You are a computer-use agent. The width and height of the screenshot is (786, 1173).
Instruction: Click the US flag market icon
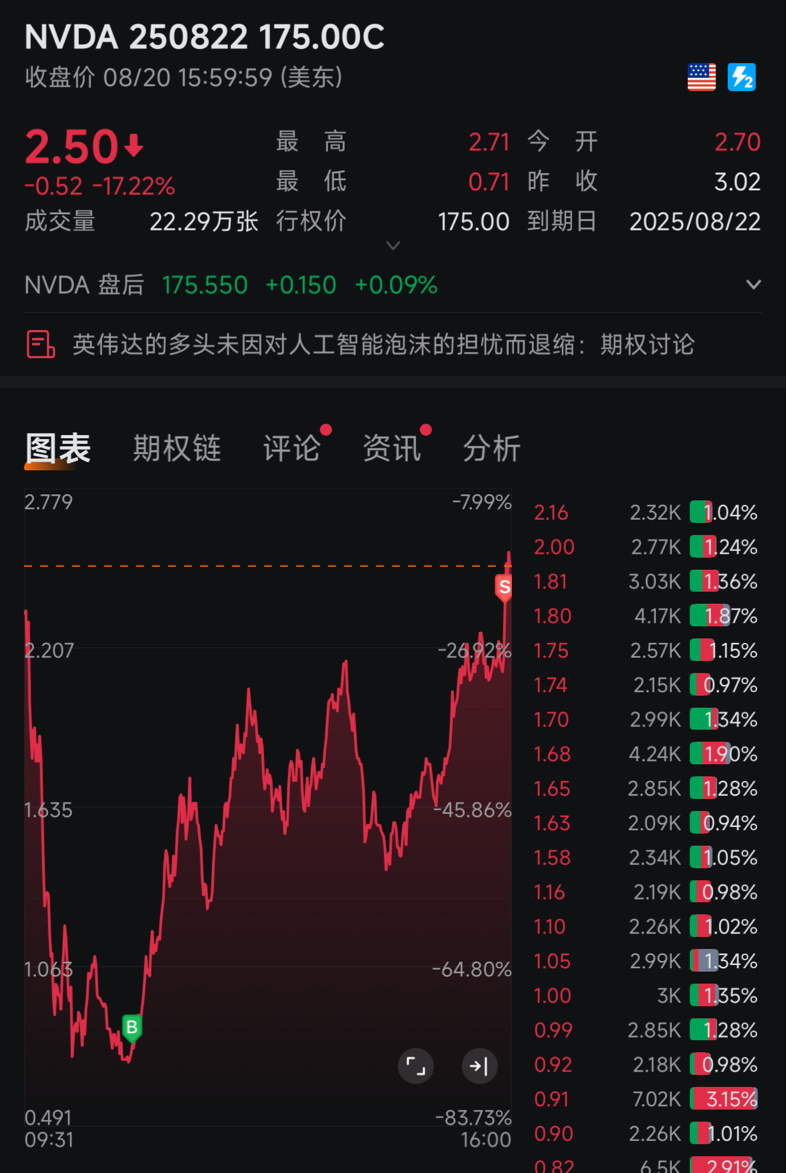(701, 77)
